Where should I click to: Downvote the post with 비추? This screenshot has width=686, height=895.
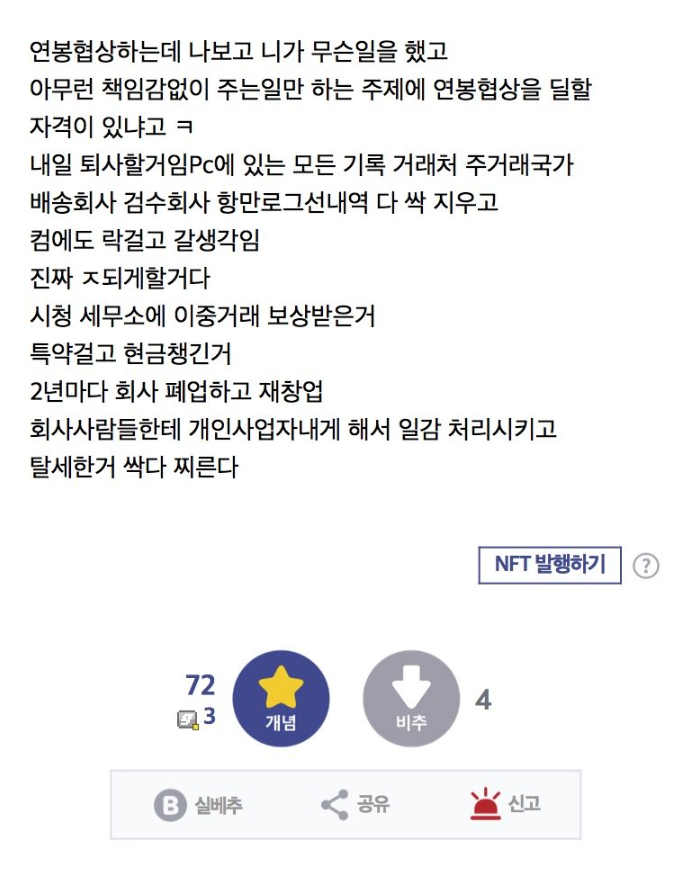tap(411, 699)
